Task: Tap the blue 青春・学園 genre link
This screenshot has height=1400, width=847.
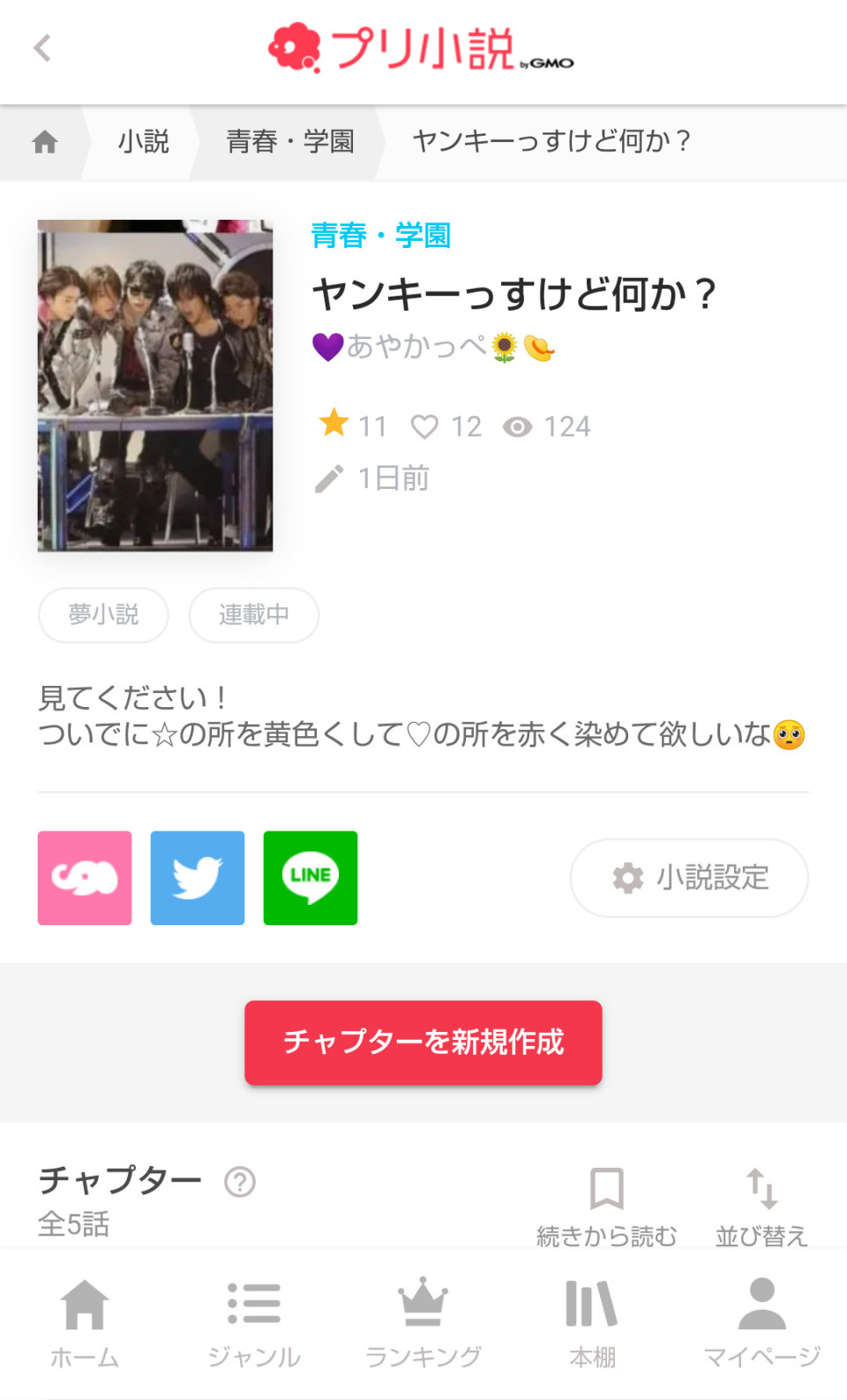Action: (381, 236)
